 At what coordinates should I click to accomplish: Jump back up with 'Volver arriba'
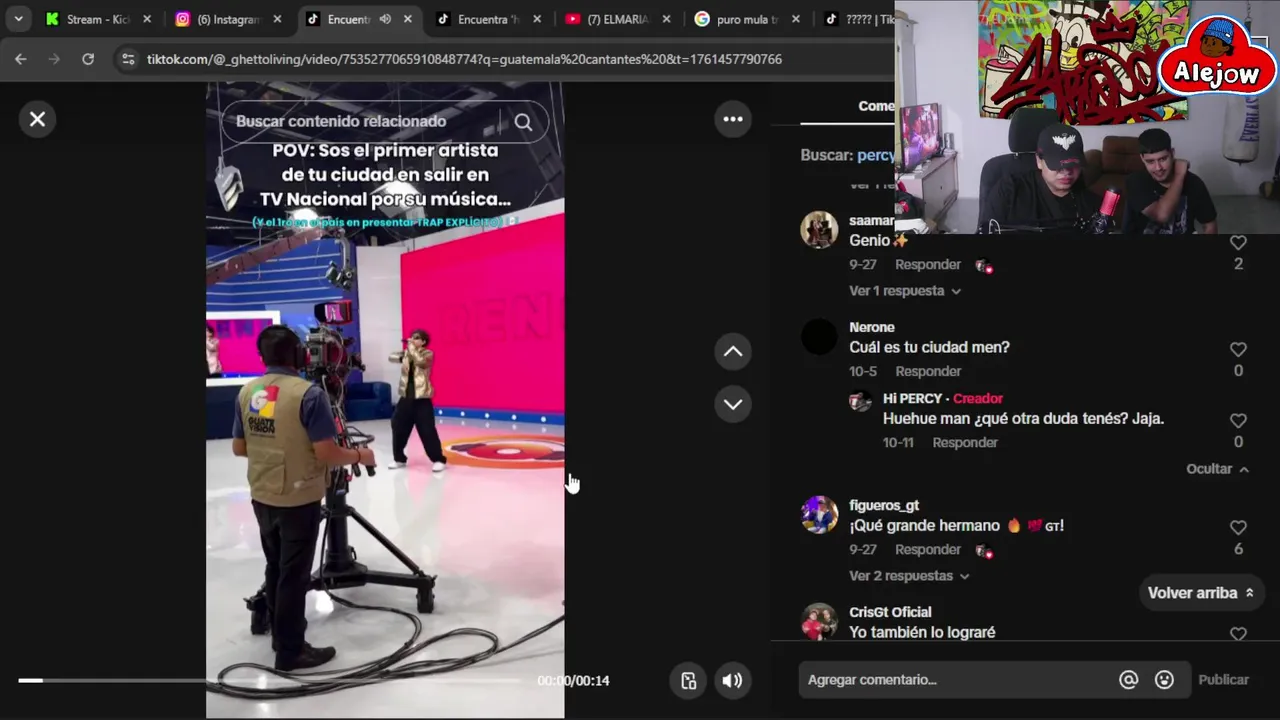pyautogui.click(x=1200, y=592)
